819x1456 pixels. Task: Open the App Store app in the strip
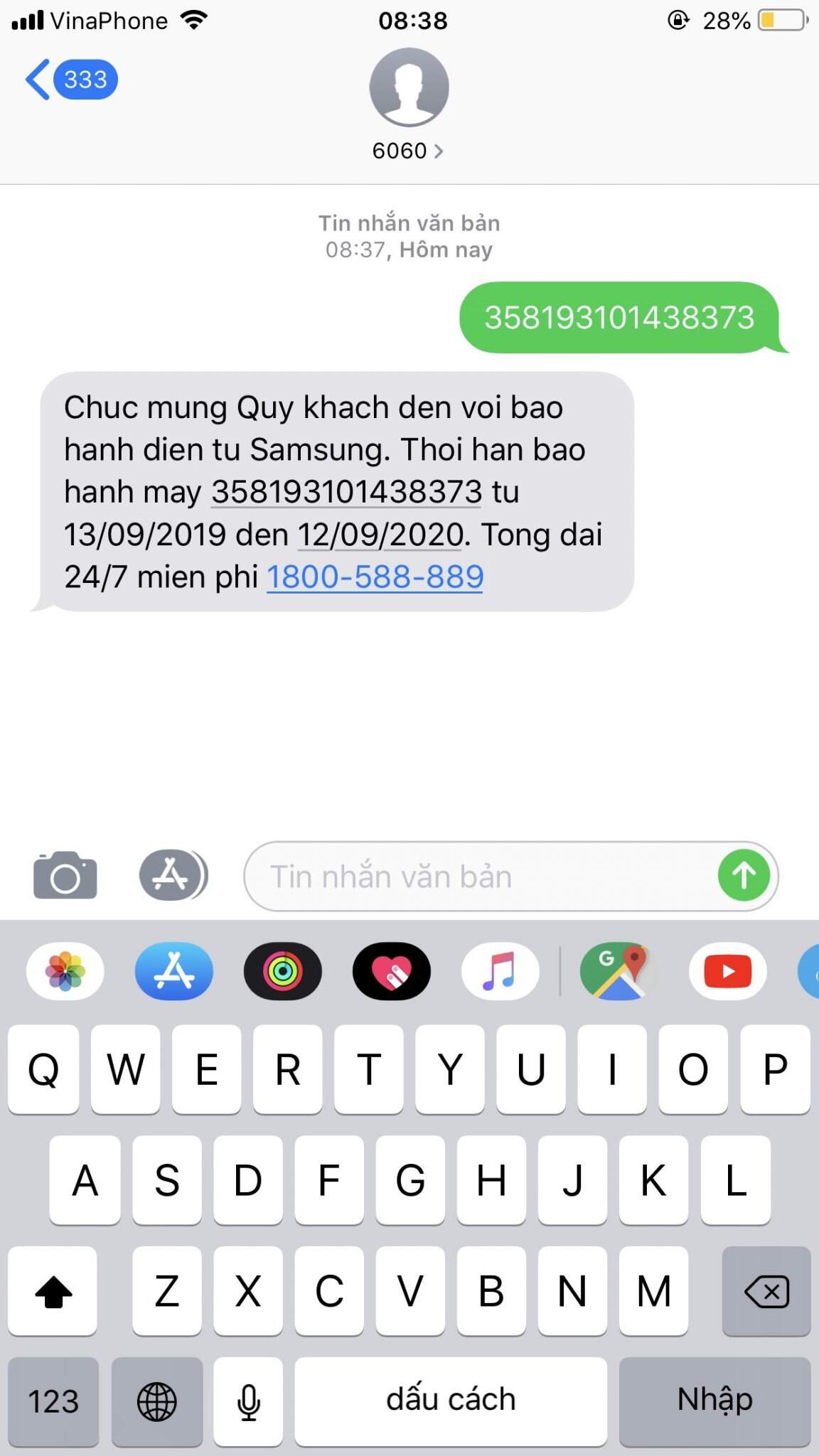(x=174, y=971)
